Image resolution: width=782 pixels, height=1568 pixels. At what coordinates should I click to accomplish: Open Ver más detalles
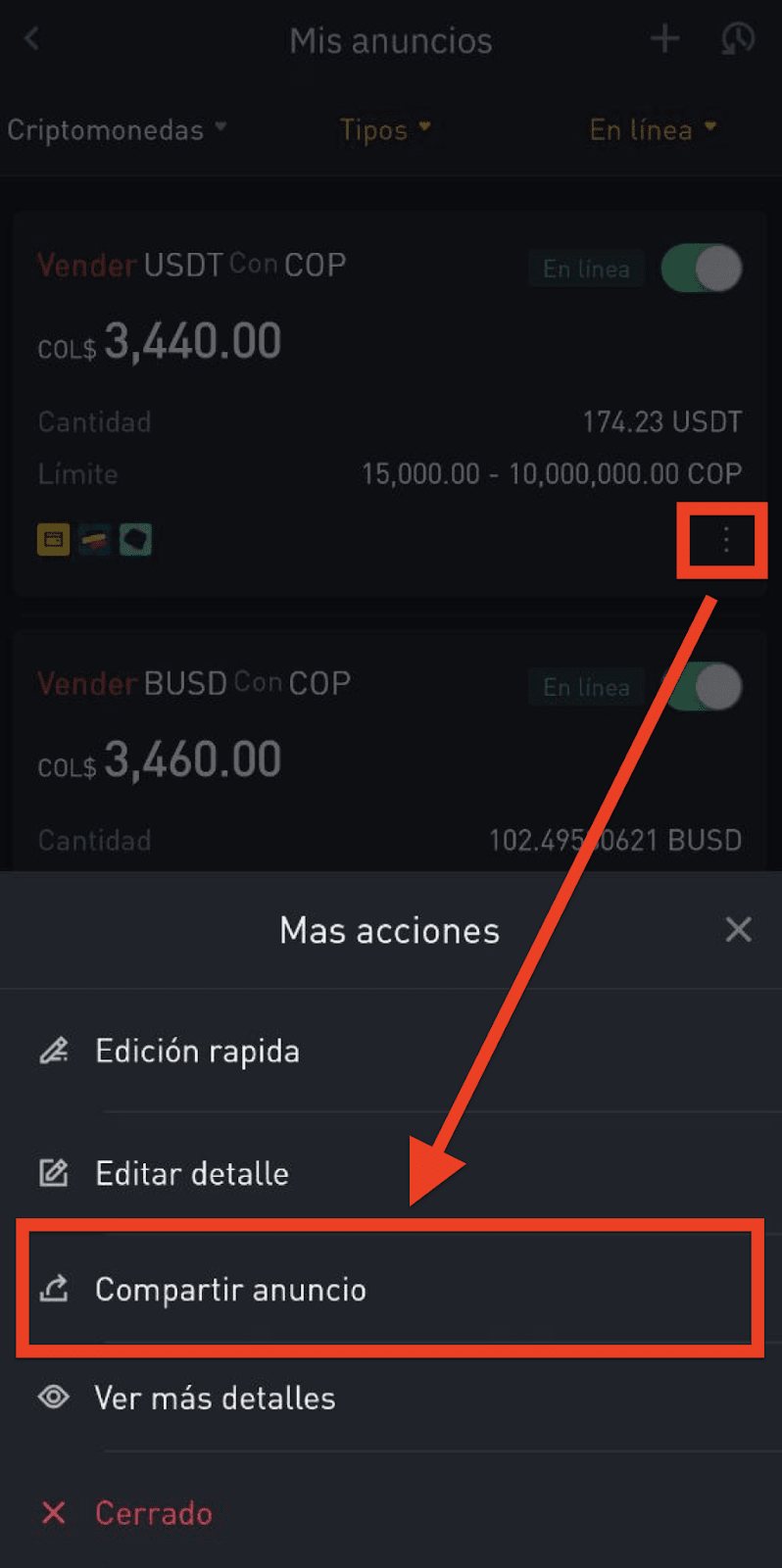[x=391, y=1397]
